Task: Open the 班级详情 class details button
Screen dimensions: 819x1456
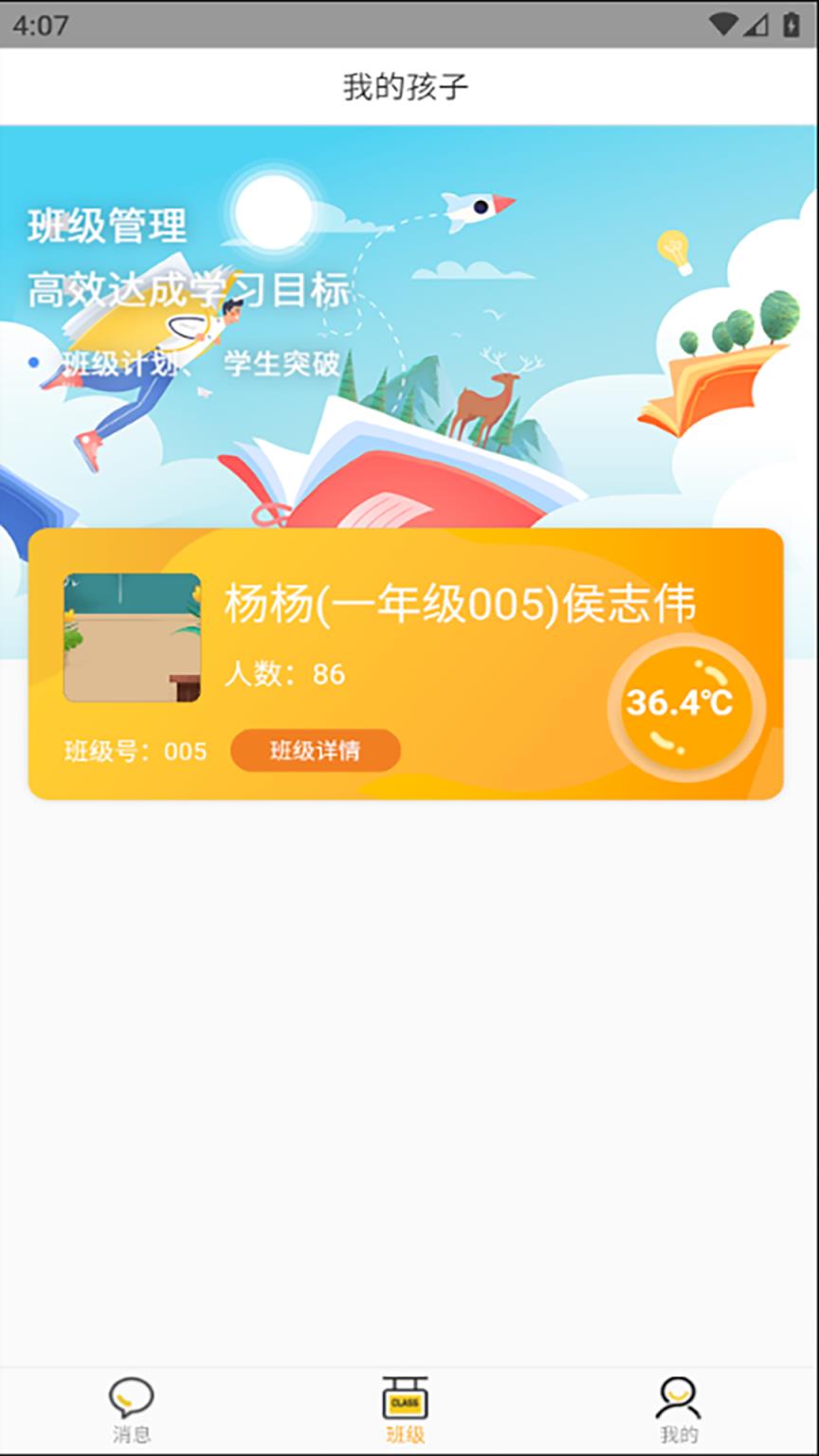Action: coord(316,750)
